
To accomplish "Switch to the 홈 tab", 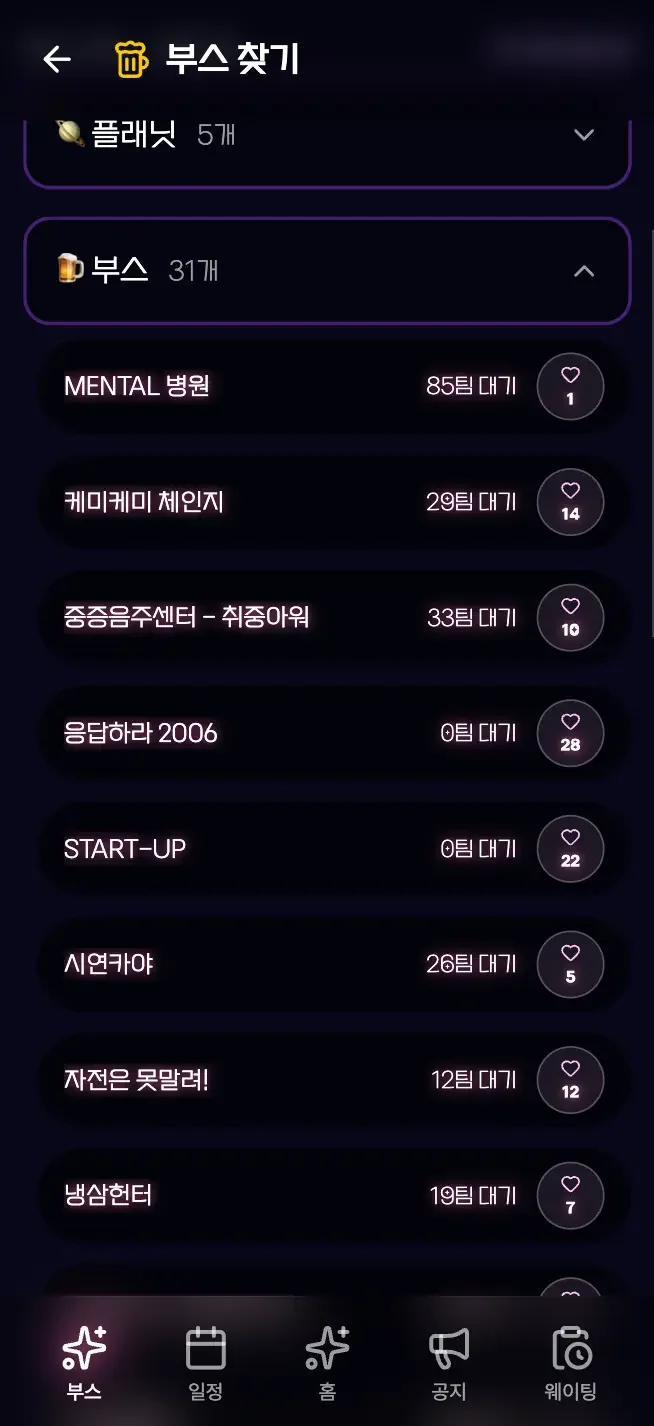I will [327, 1362].
